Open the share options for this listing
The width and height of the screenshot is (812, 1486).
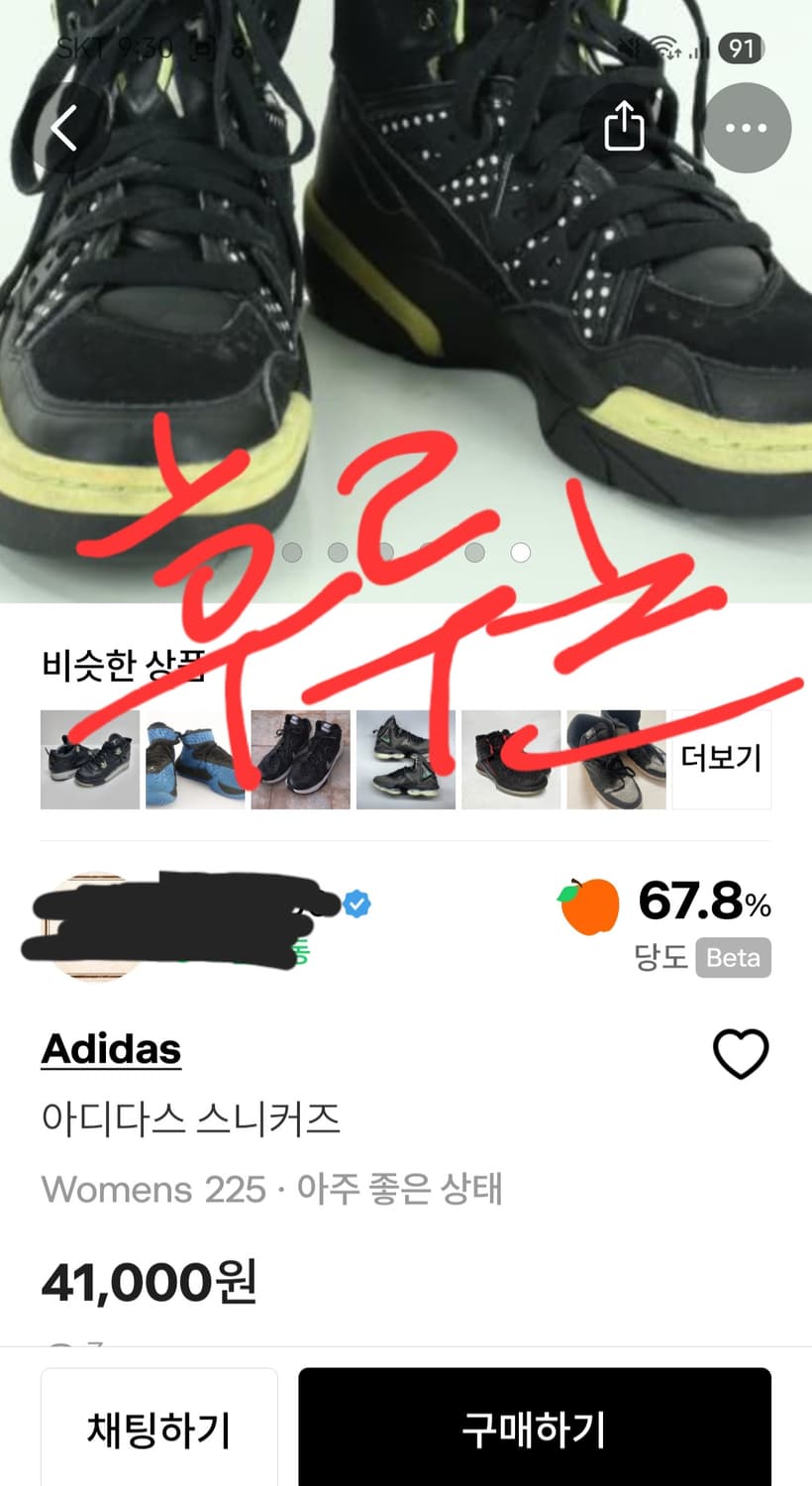[x=624, y=127]
